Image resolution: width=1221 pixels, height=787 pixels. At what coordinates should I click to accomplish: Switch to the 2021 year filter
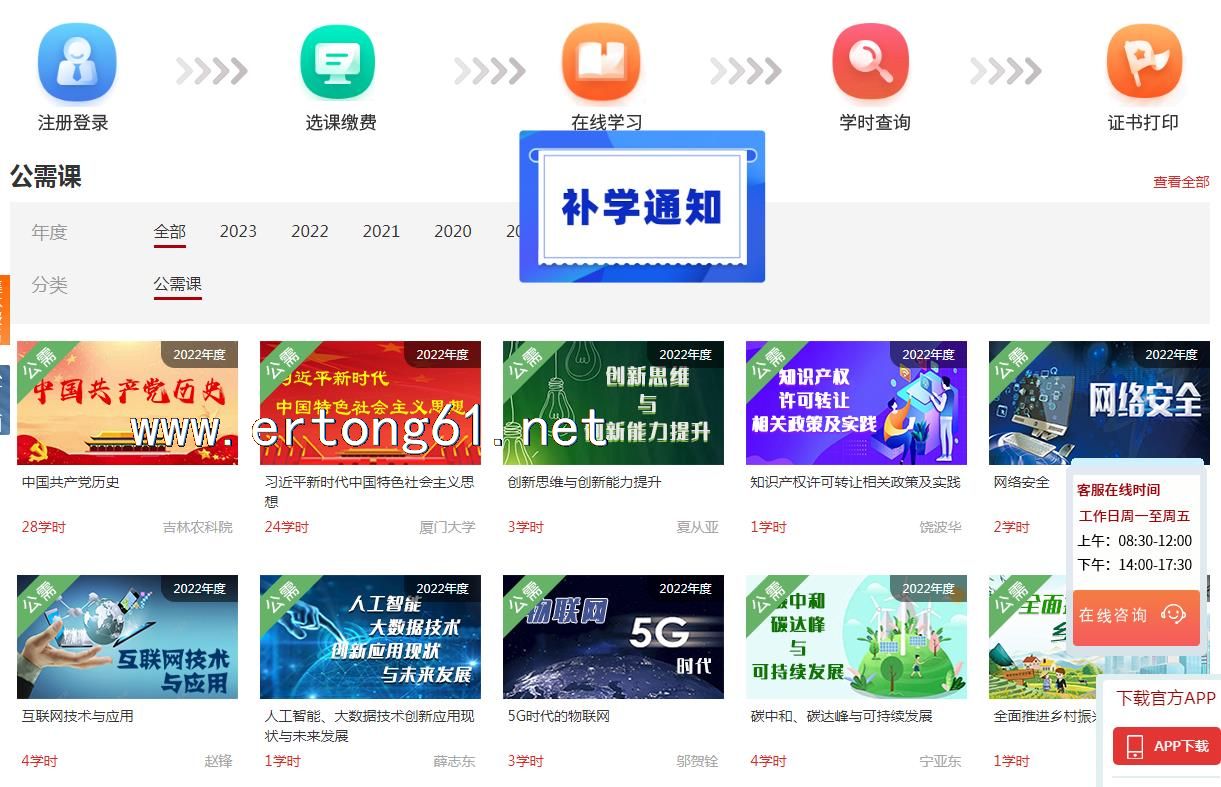click(381, 231)
